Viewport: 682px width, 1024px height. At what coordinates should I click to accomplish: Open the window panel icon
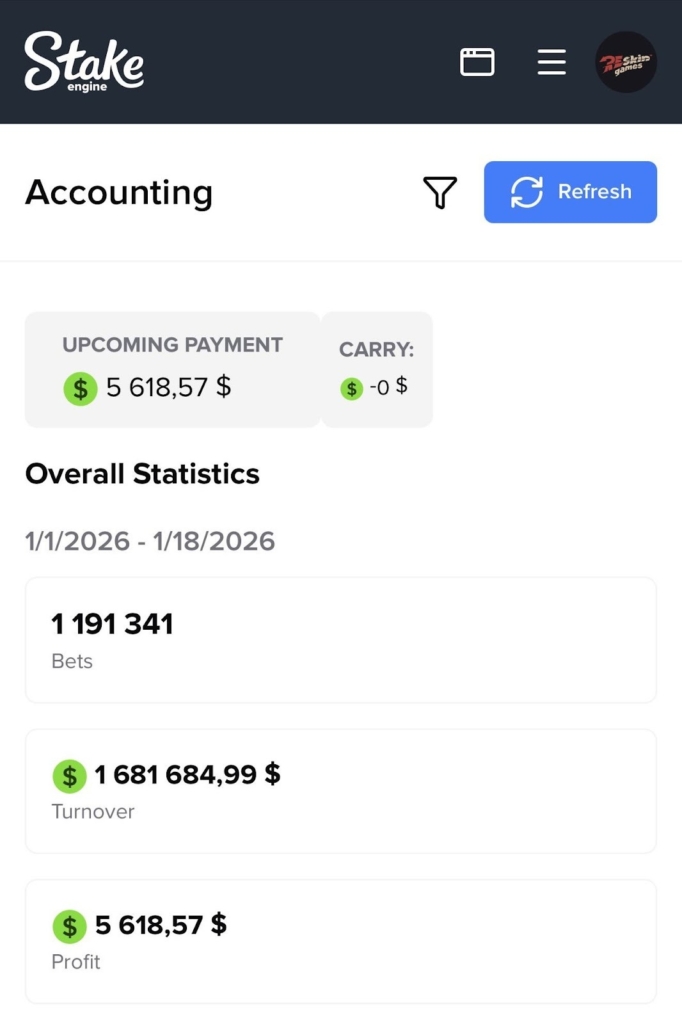[x=477, y=62]
